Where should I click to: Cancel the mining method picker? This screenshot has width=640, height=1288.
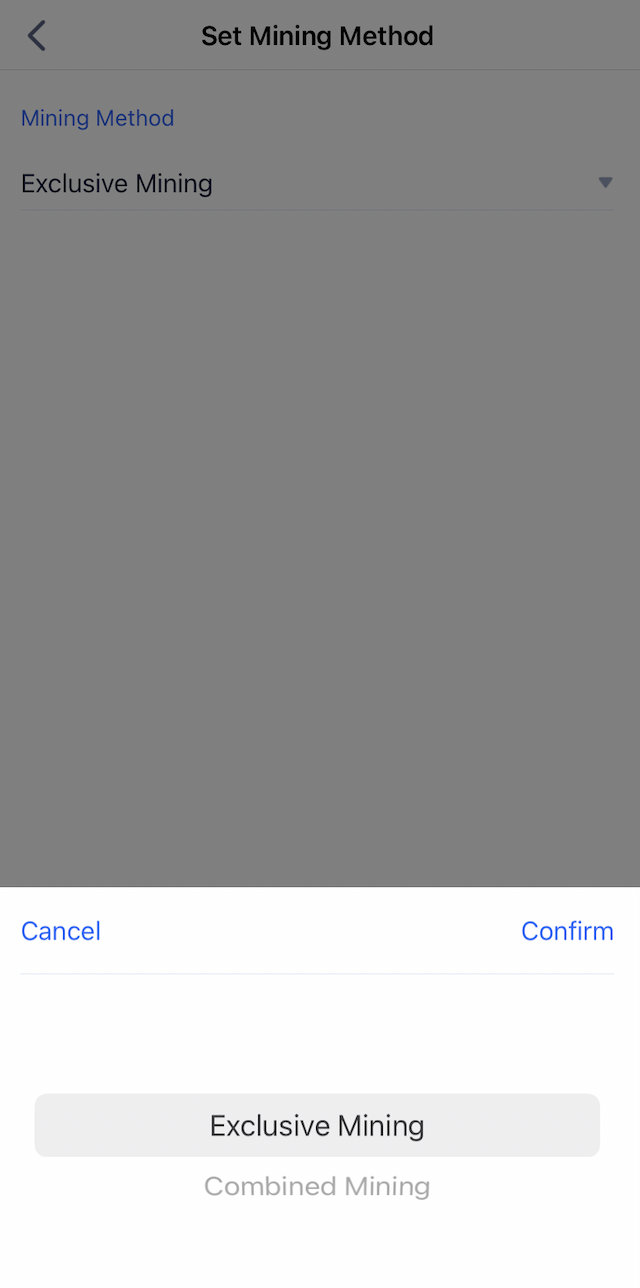(x=61, y=931)
